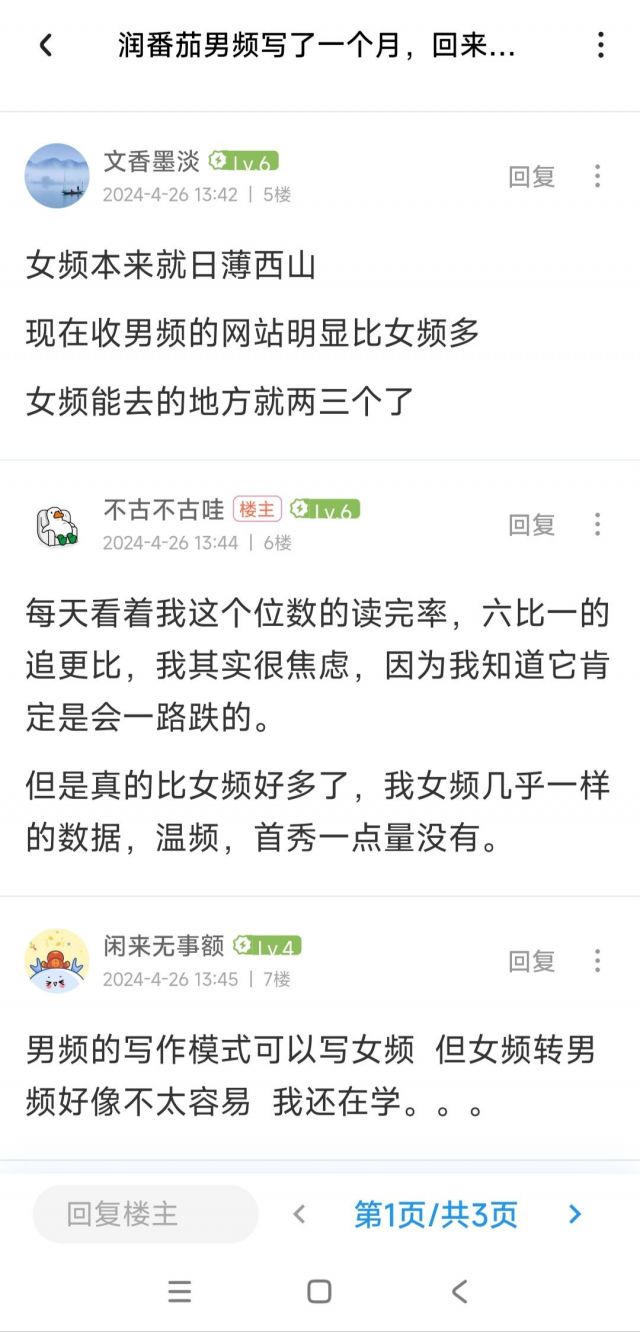Reply to 不古不古哇's 6楼 post
Image resolution: width=640 pixels, height=1332 pixels.
pyautogui.click(x=531, y=525)
